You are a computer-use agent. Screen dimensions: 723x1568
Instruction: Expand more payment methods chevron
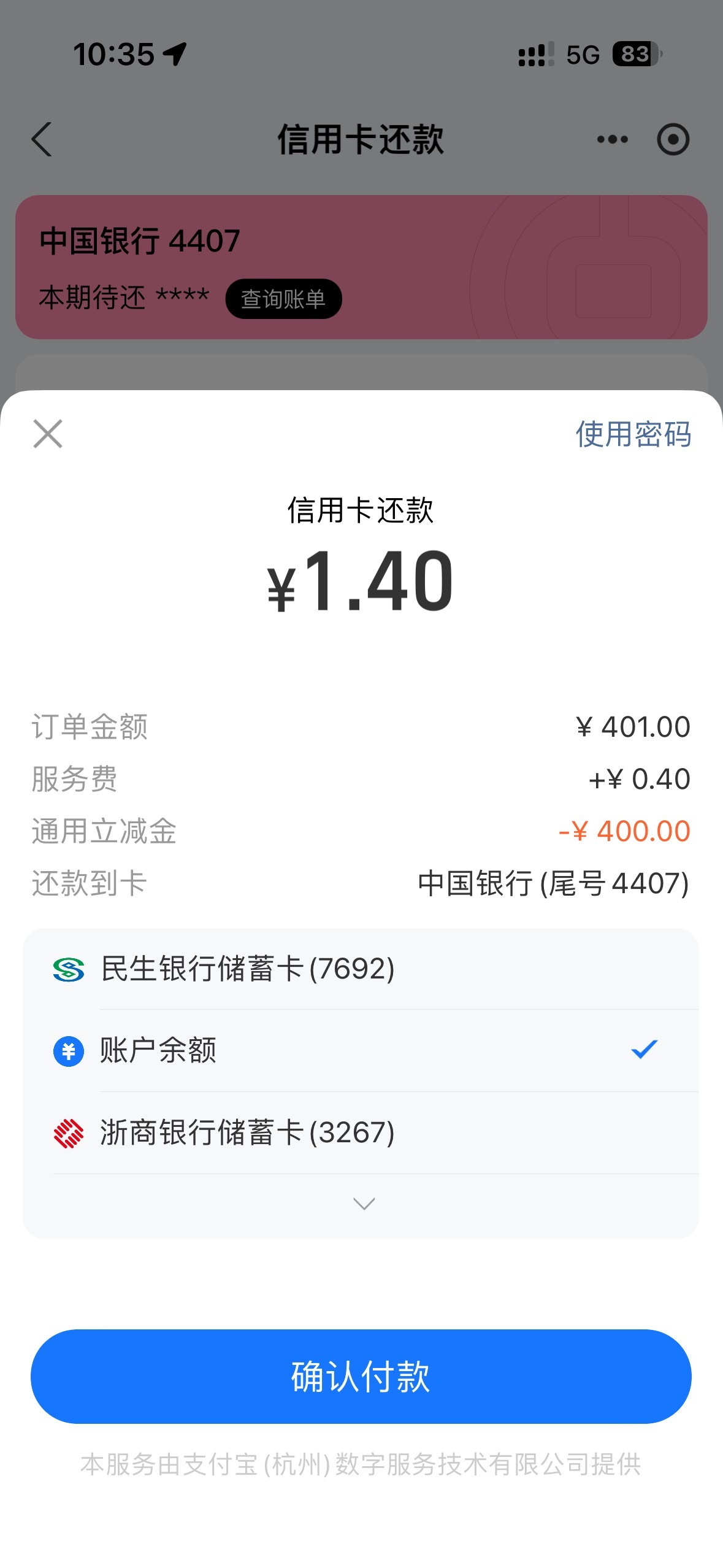364,1204
